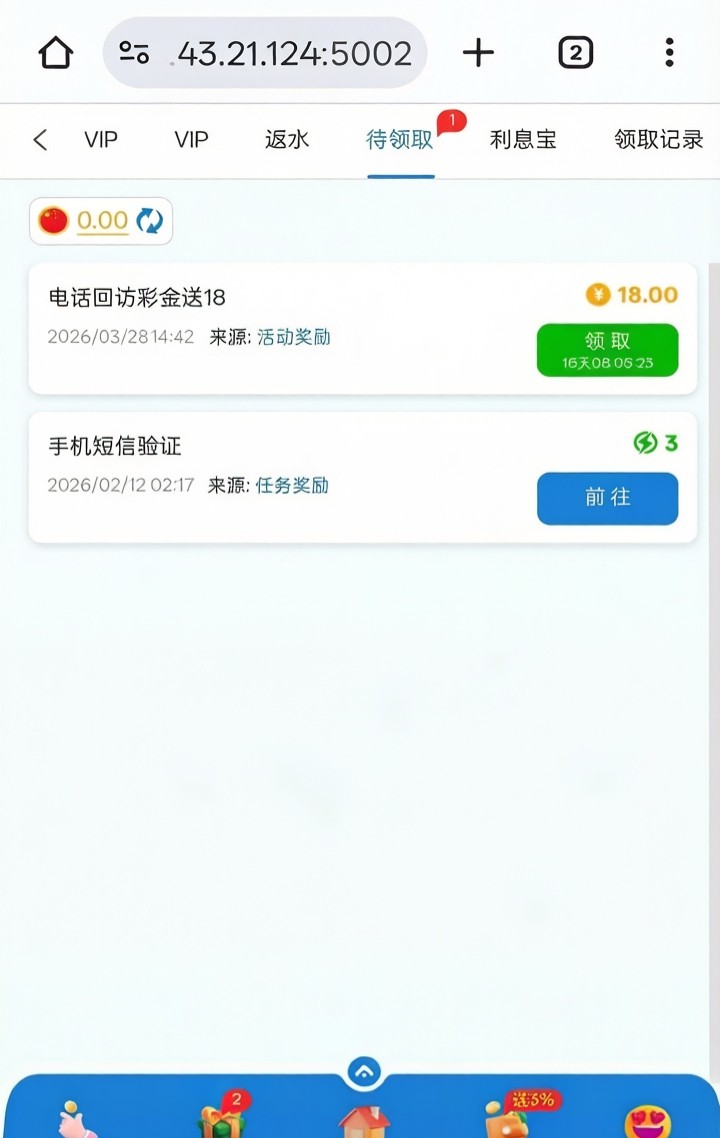Open the tab switcher showing 2 tabs
Image resolution: width=720 pixels, height=1138 pixels.
[x=575, y=53]
